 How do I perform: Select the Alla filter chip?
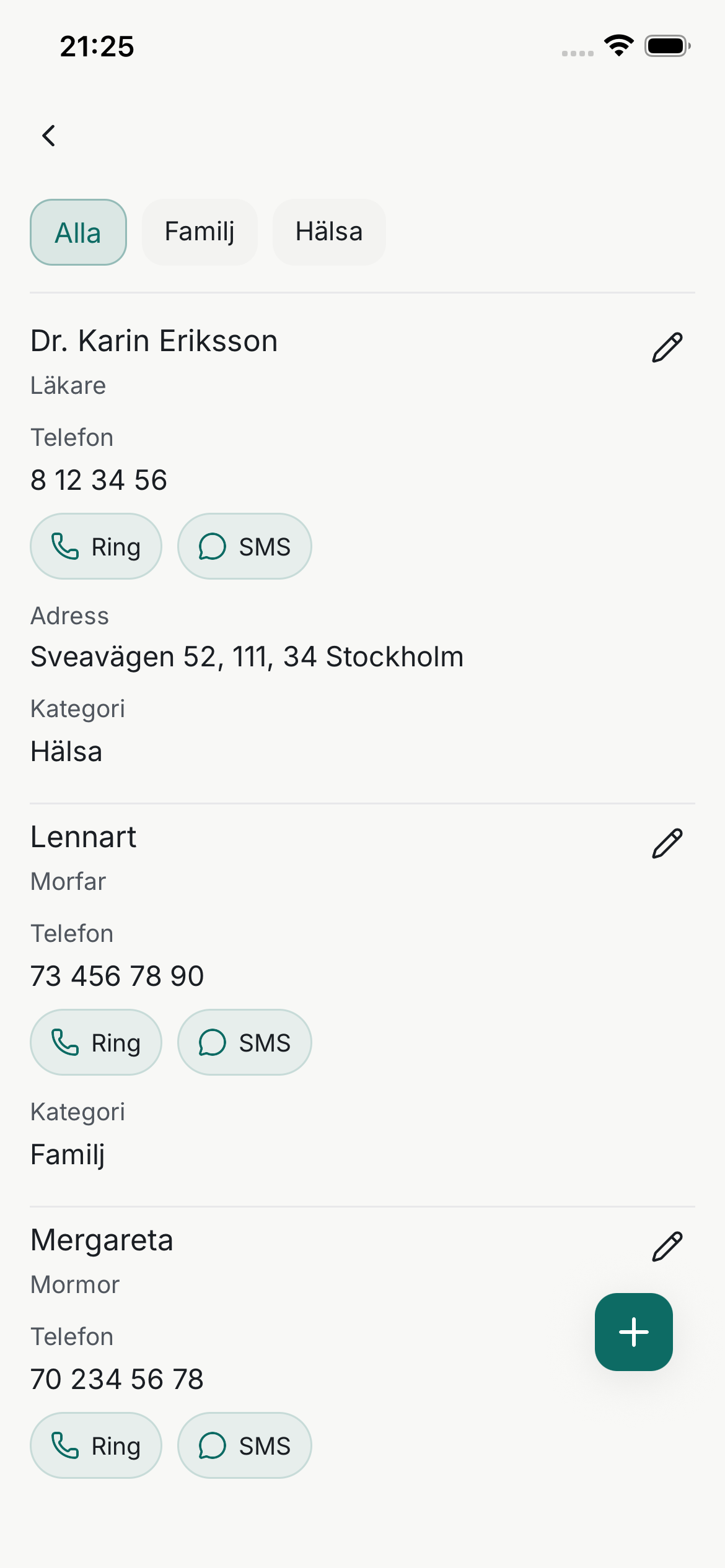(77, 232)
